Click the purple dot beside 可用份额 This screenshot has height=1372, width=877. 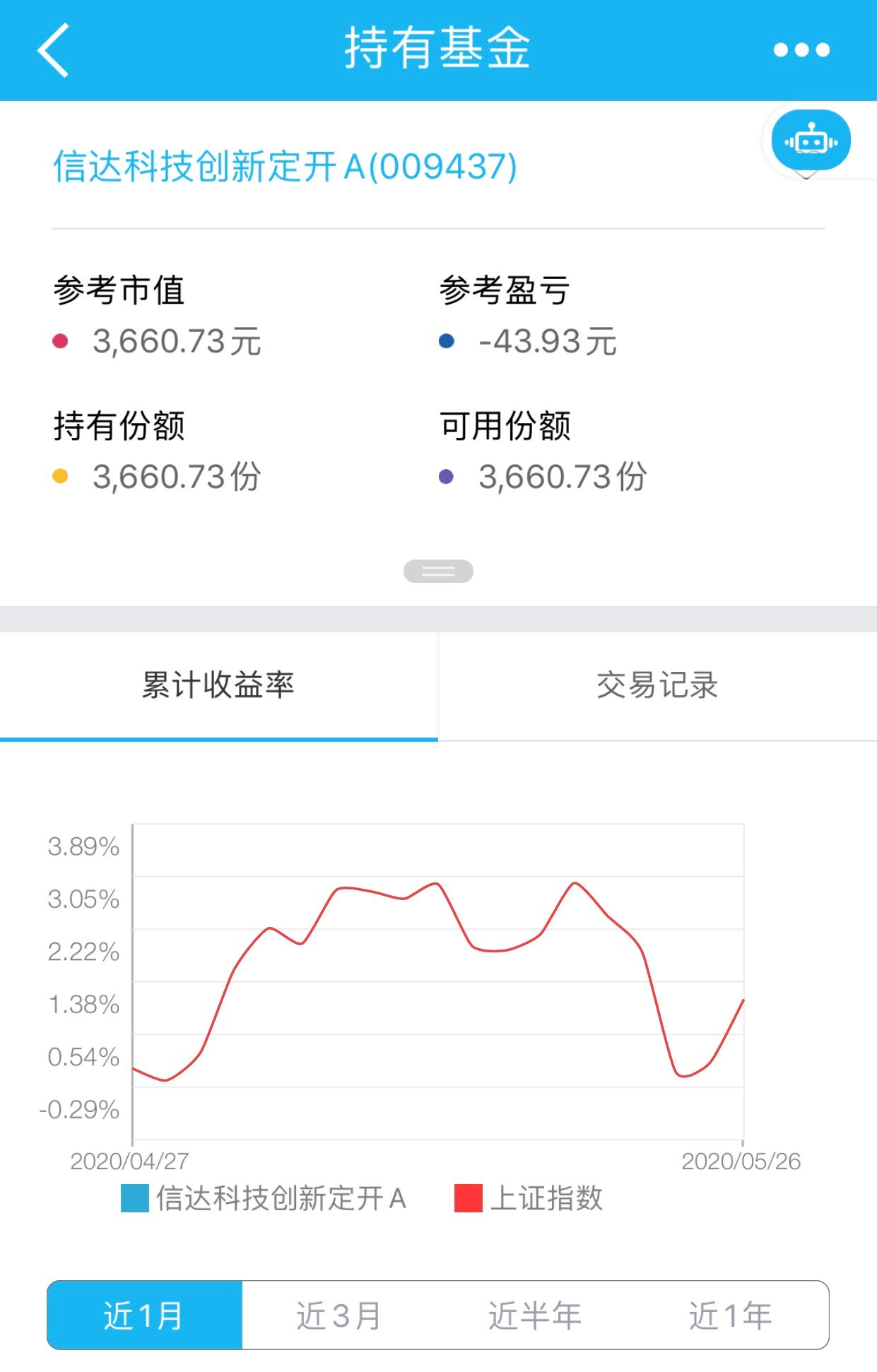(x=448, y=475)
